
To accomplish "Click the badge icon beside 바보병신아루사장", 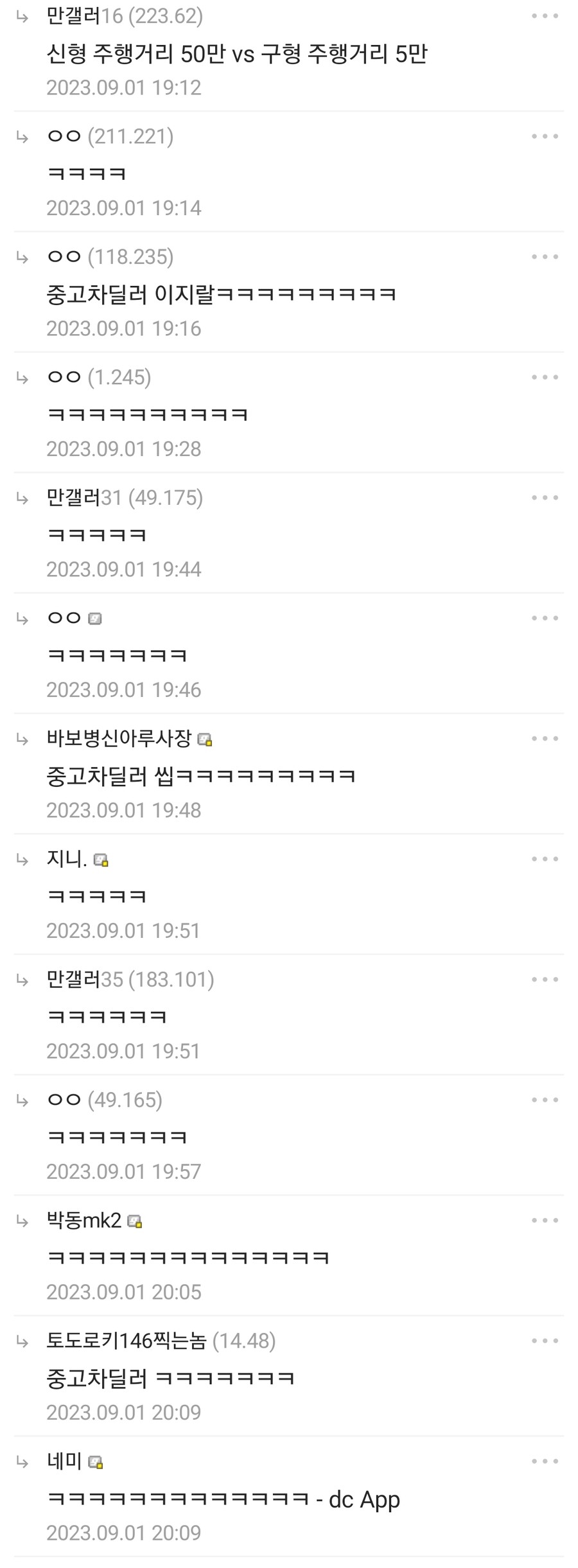I will (x=206, y=739).
